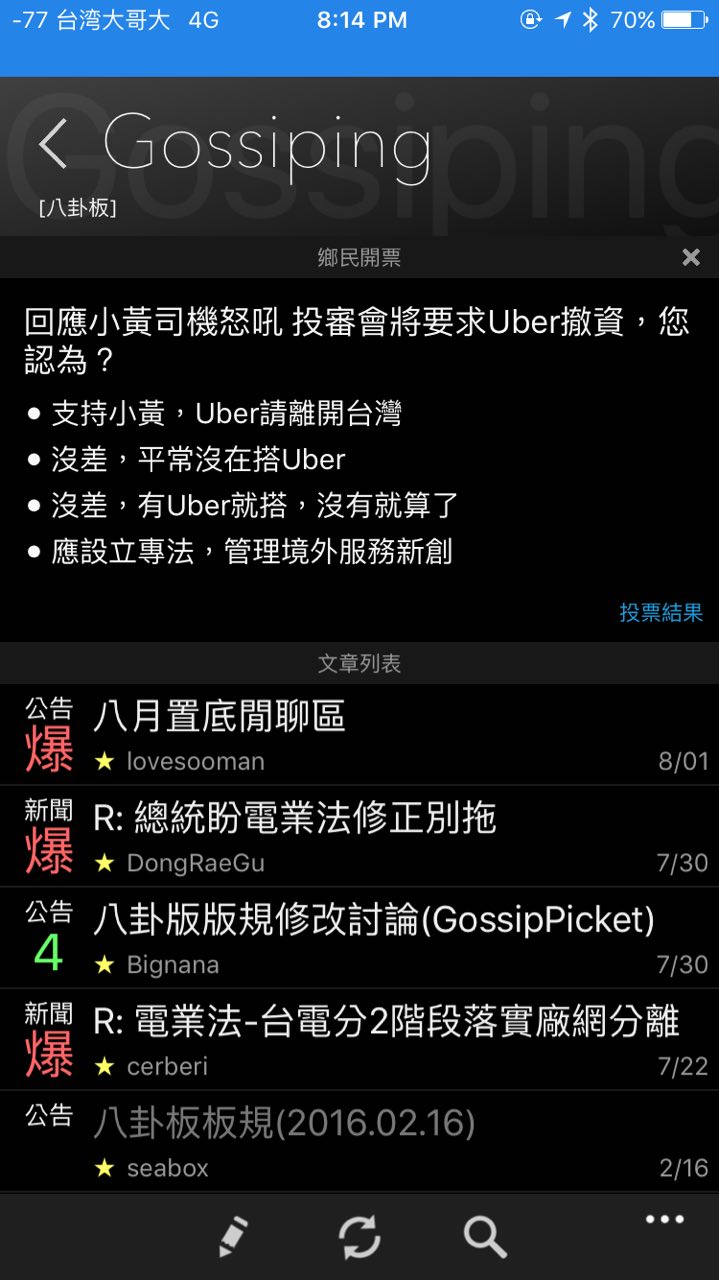Search articles with the magnifier icon
Viewport: 719px width, 1280px height.
click(485, 1237)
